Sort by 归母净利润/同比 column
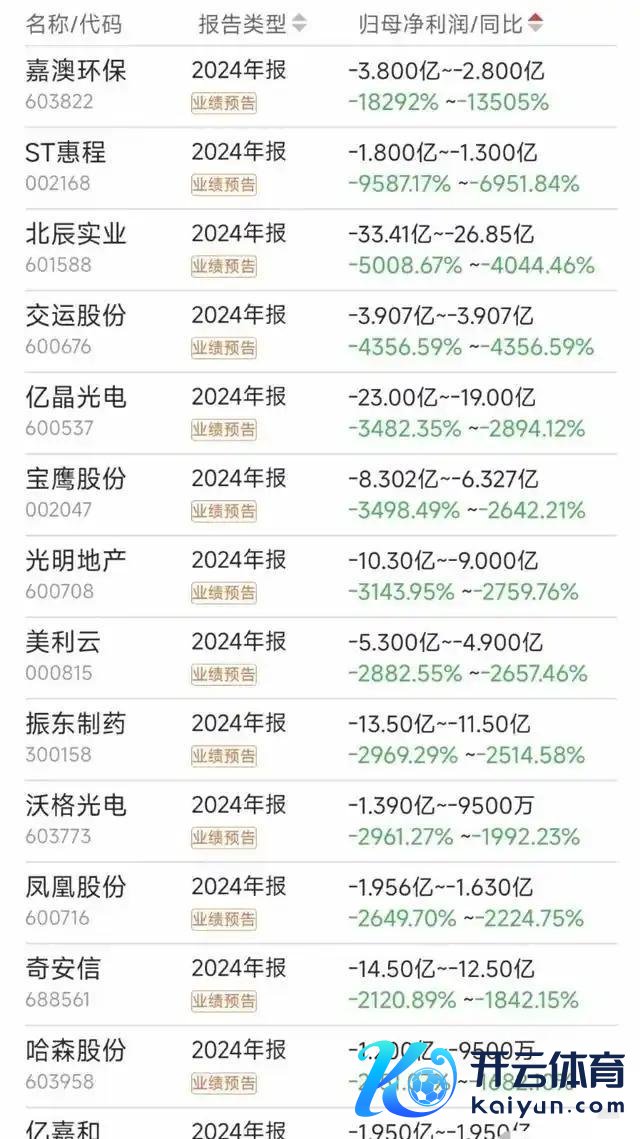The image size is (640, 1139). pyautogui.click(x=451, y=23)
